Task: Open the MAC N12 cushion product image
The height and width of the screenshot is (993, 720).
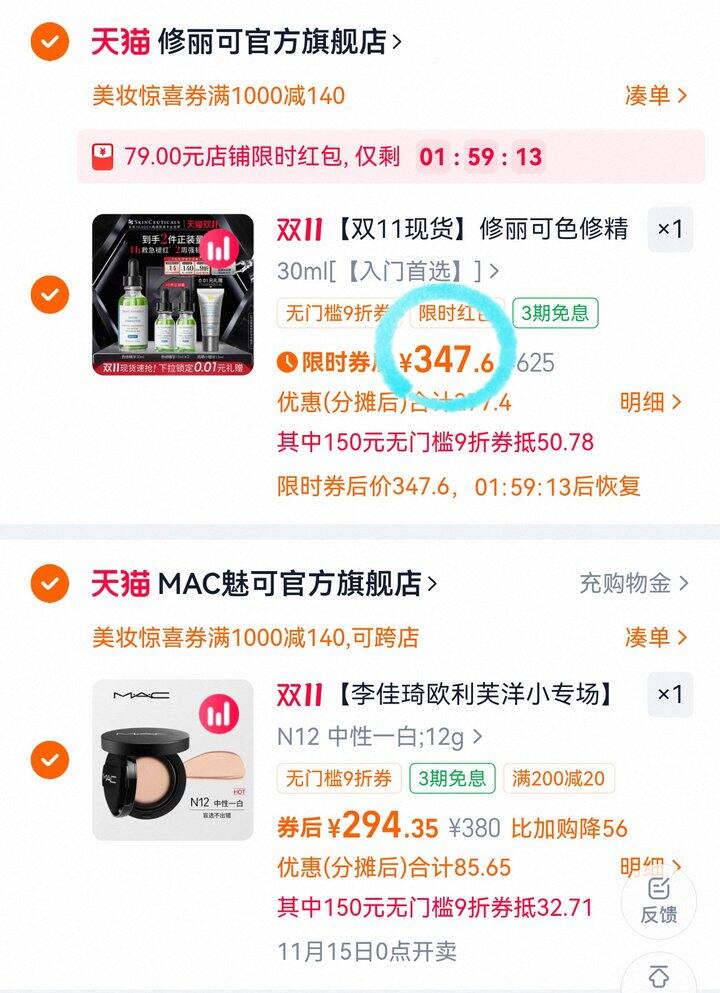Action: click(173, 760)
